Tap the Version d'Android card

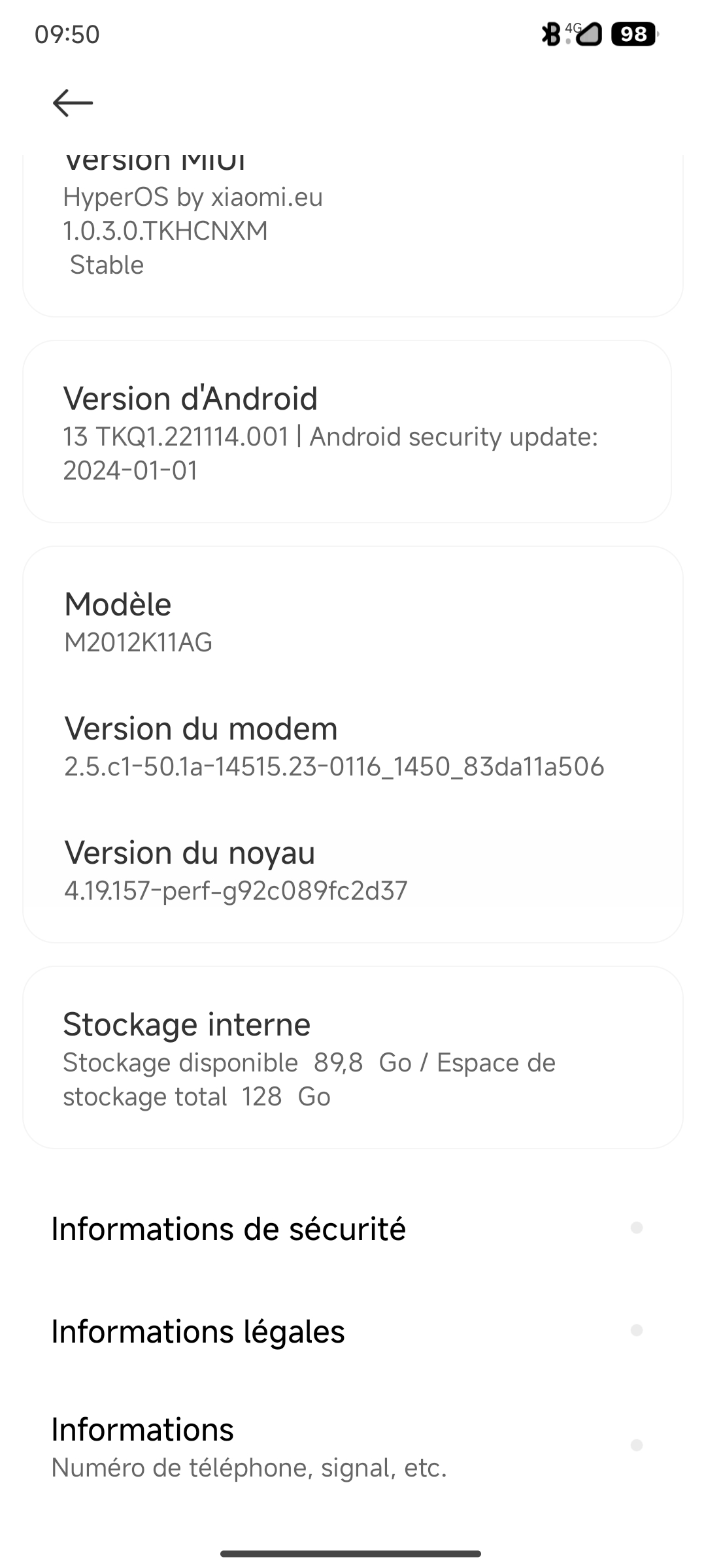[x=347, y=431]
